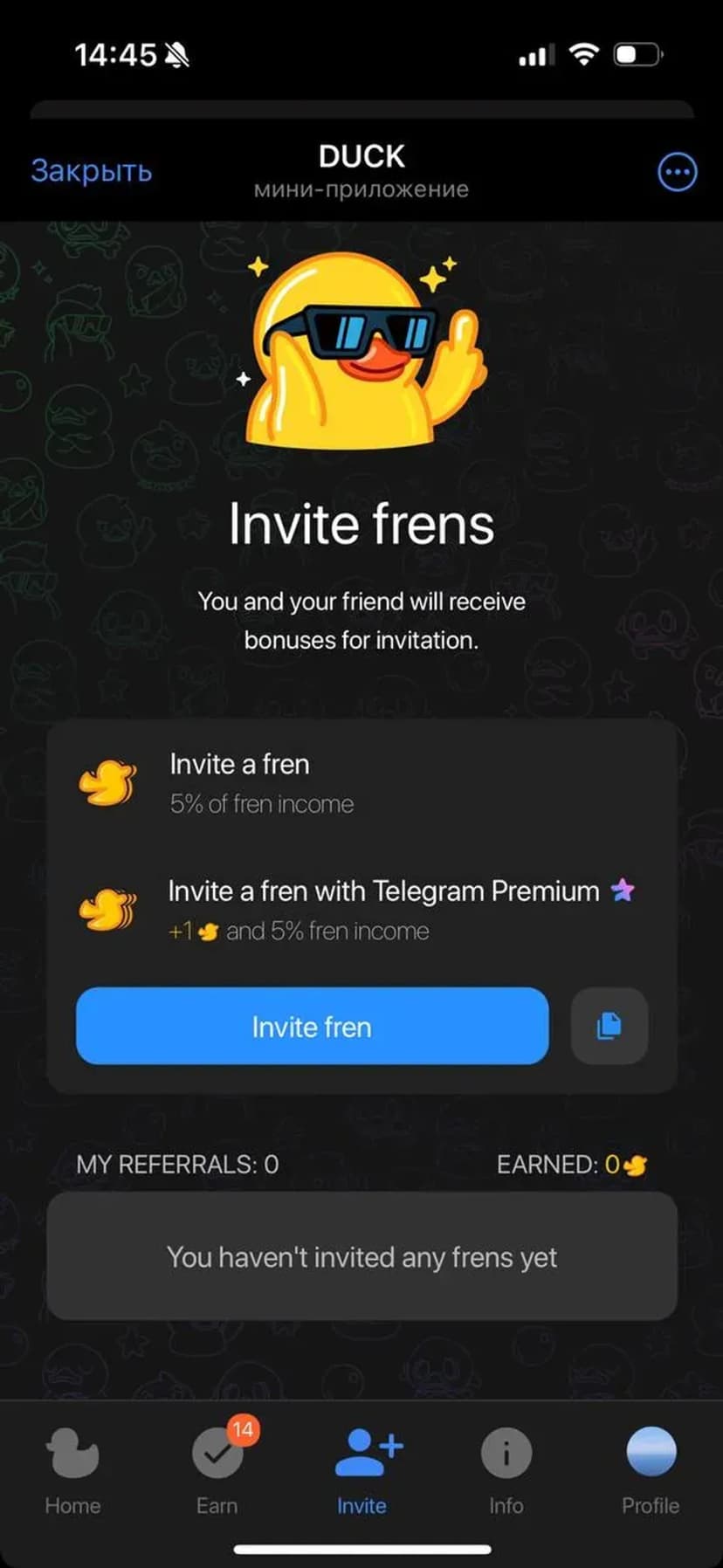Viewport: 723px width, 1568px height.
Task: Switch to the Earn tab
Action: coord(217,1468)
